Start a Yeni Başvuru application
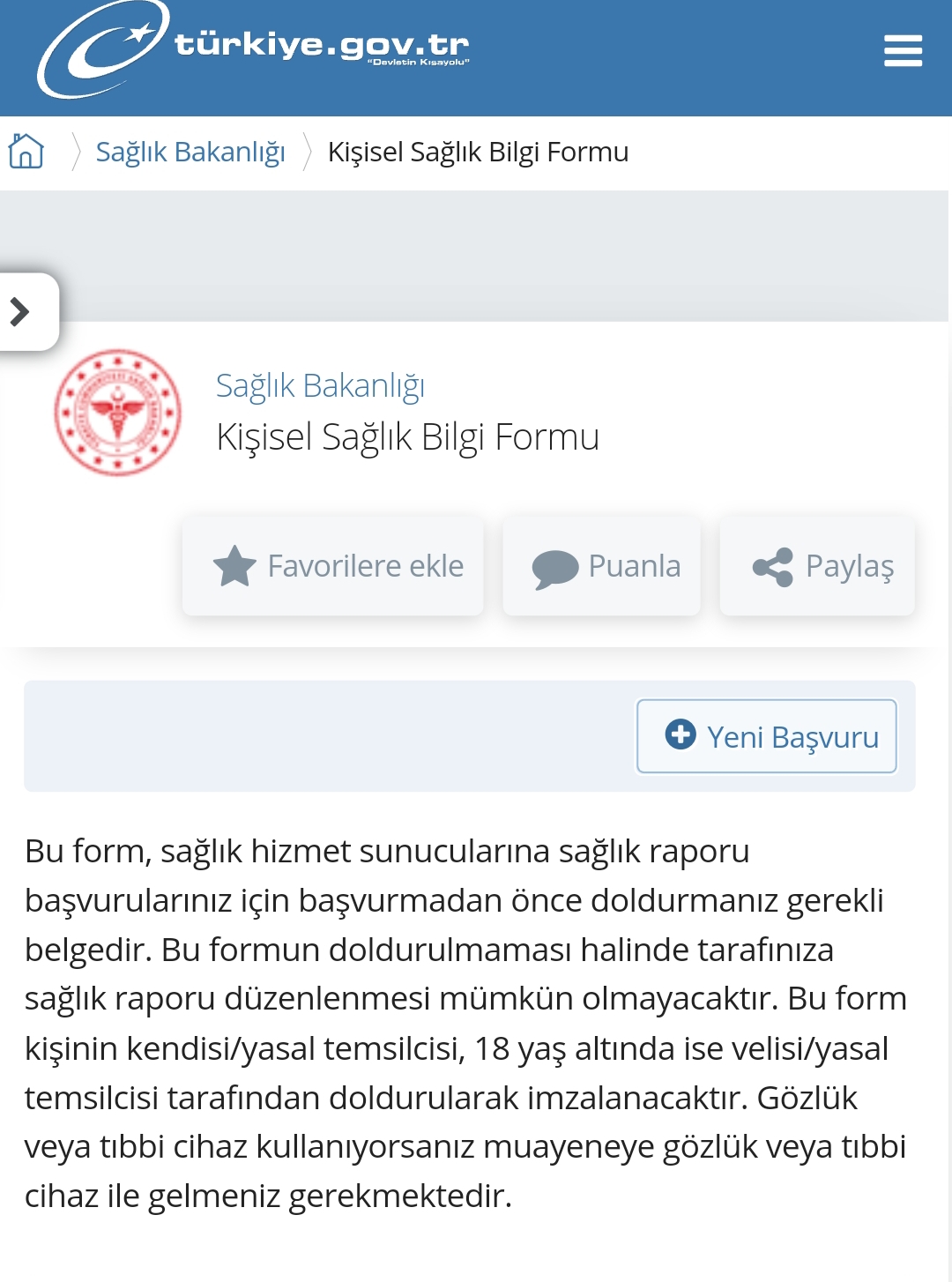This screenshot has height=1282, width=952. coord(767,736)
